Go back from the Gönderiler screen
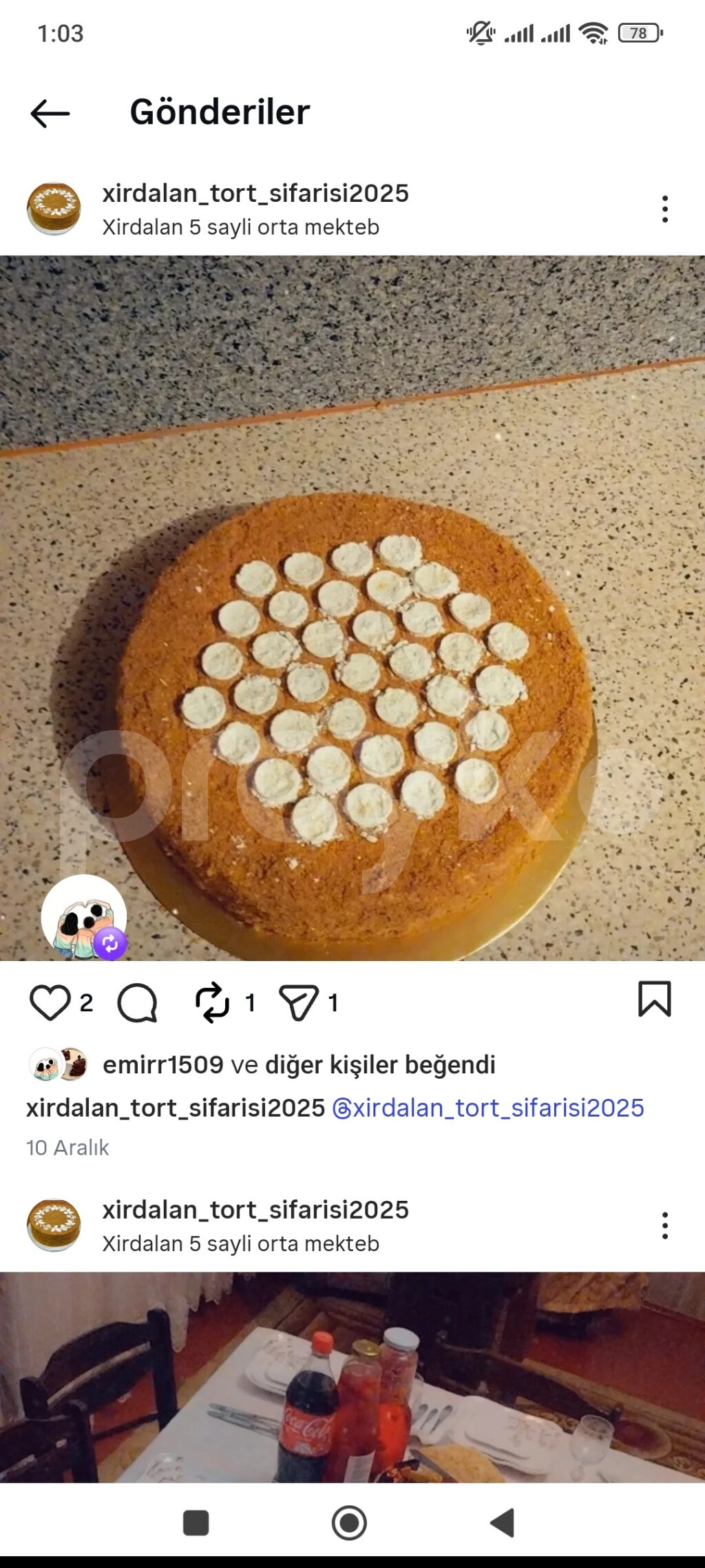The width and height of the screenshot is (705, 1568). click(50, 113)
